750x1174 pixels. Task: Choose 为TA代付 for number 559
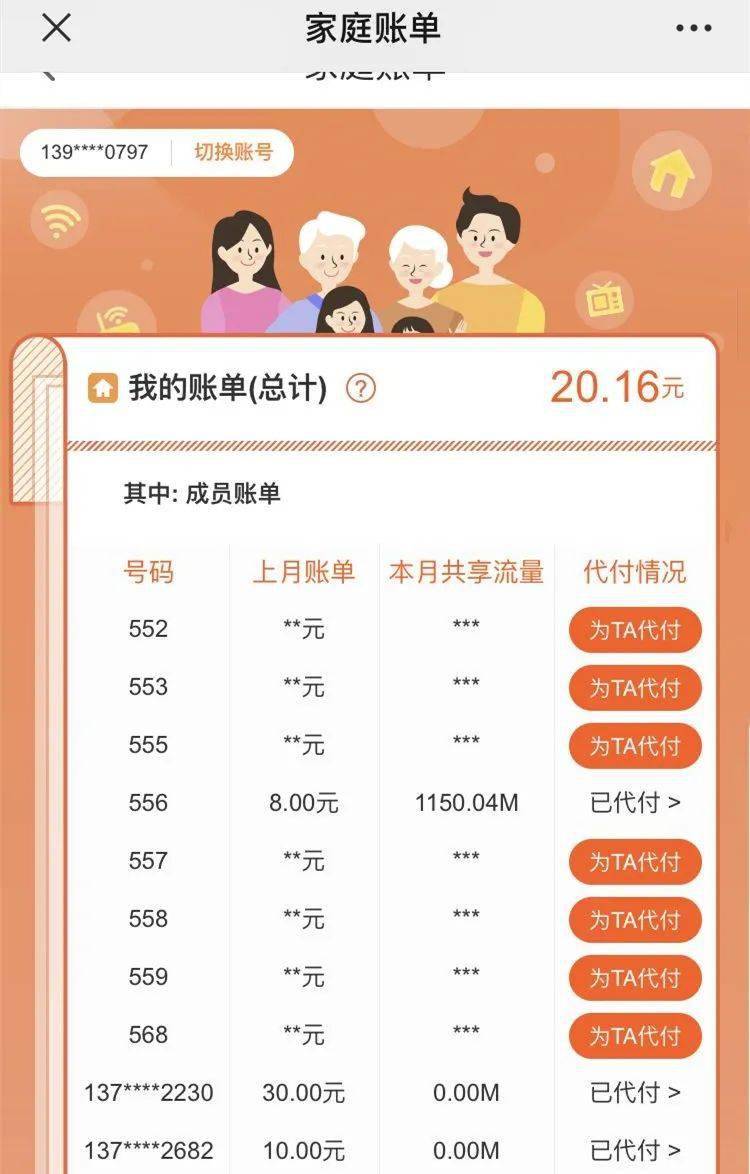(635, 978)
